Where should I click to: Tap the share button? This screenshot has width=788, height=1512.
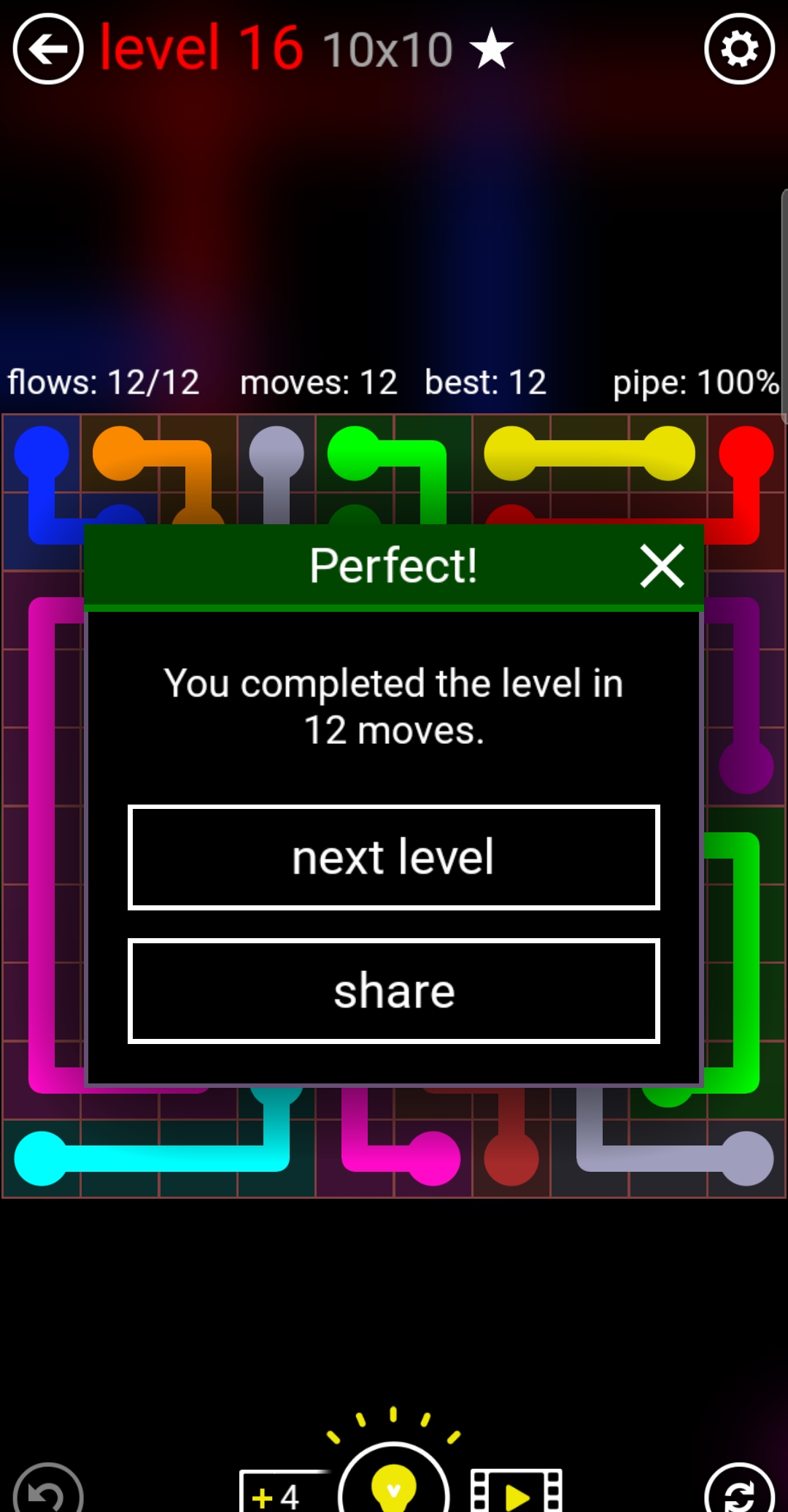click(x=394, y=991)
